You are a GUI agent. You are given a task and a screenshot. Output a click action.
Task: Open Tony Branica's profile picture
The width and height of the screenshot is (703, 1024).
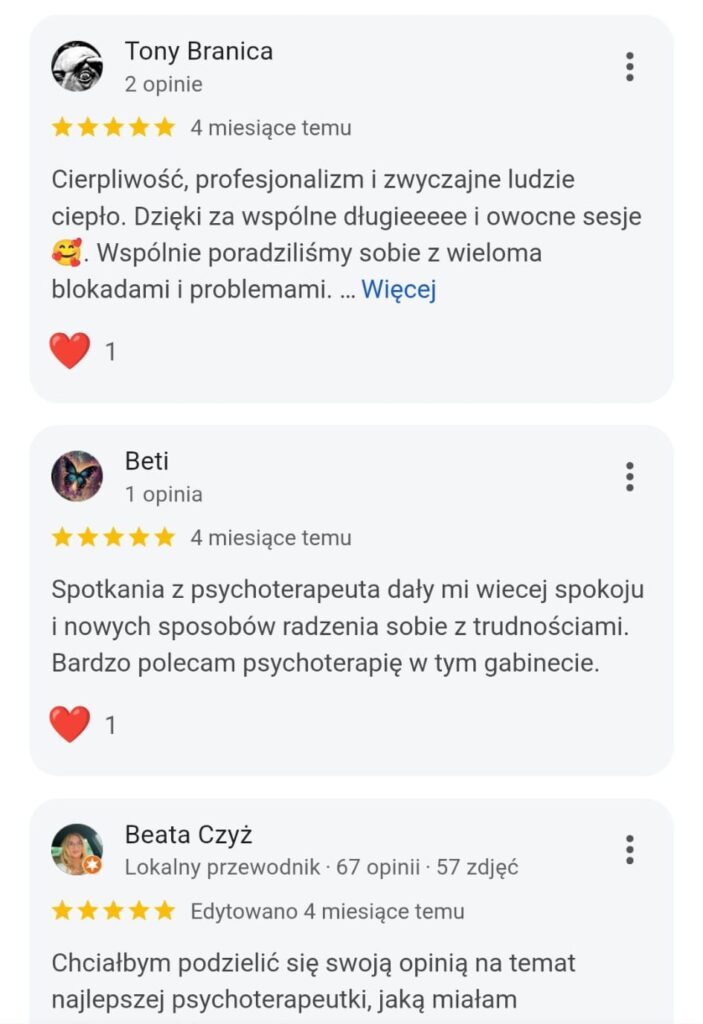pyautogui.click(x=77, y=66)
